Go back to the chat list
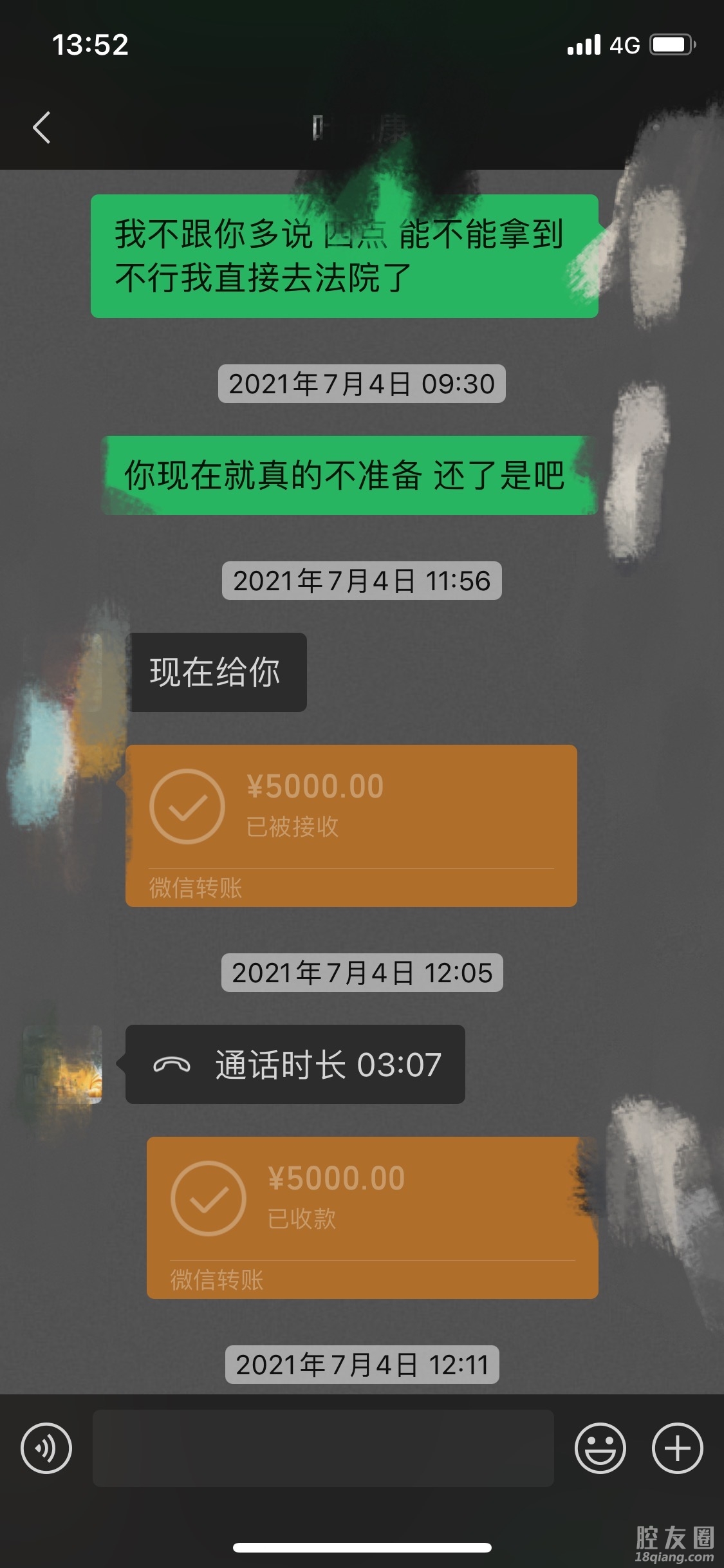724x1568 pixels. coord(42,127)
